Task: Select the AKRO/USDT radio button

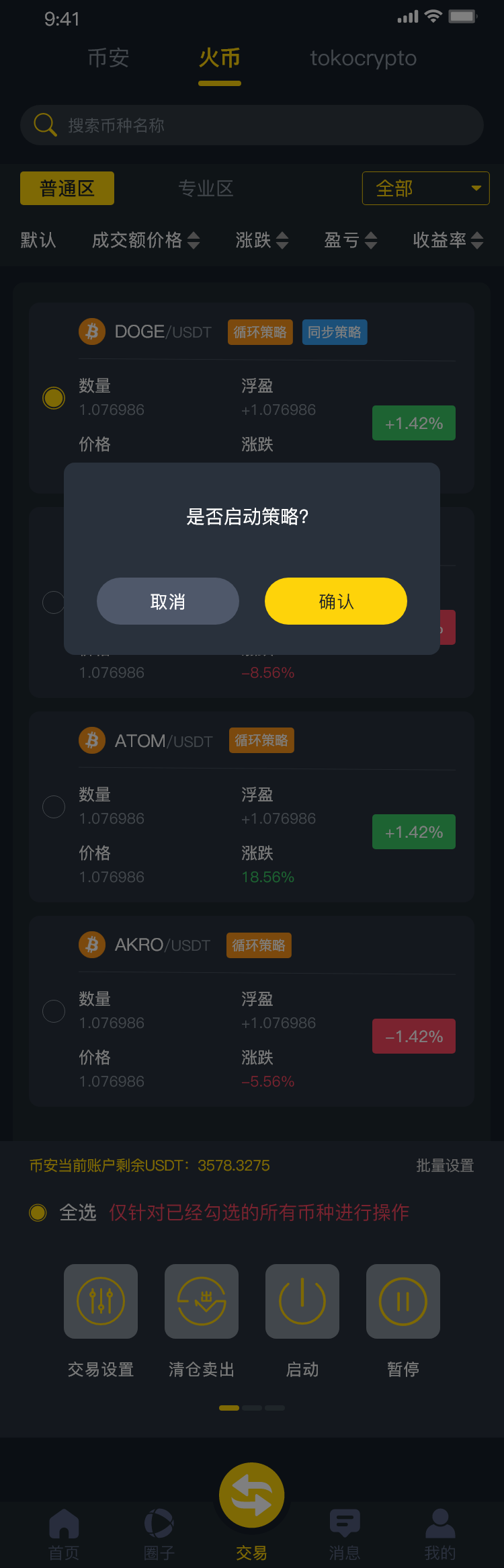Action: [54, 1011]
